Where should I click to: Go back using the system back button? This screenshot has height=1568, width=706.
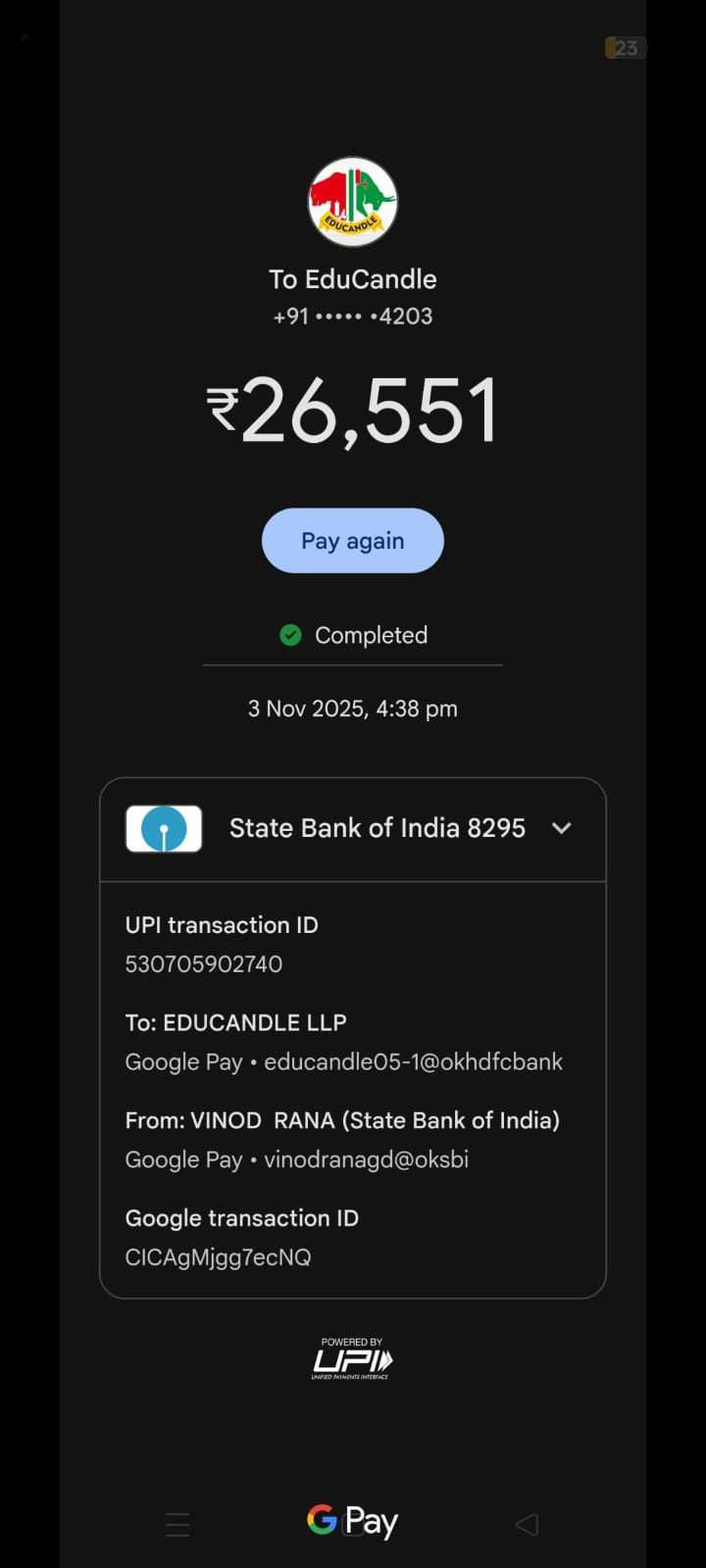tap(527, 1524)
